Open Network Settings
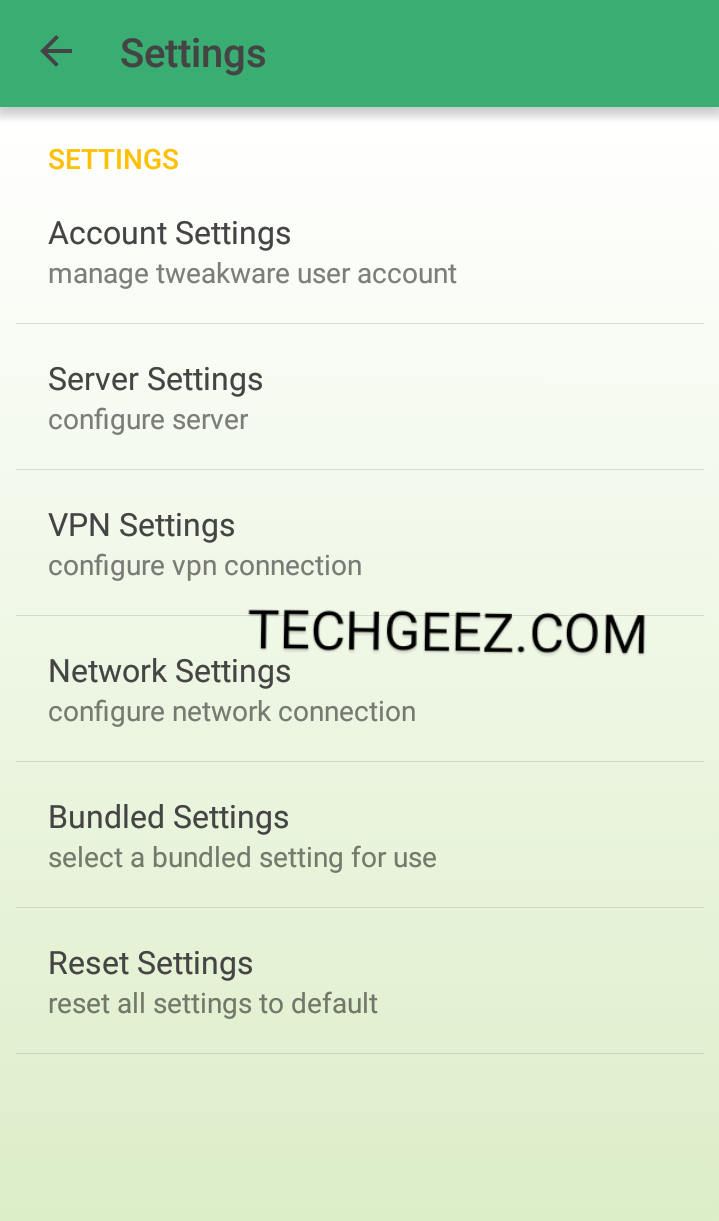The width and height of the screenshot is (719, 1221). tap(360, 689)
